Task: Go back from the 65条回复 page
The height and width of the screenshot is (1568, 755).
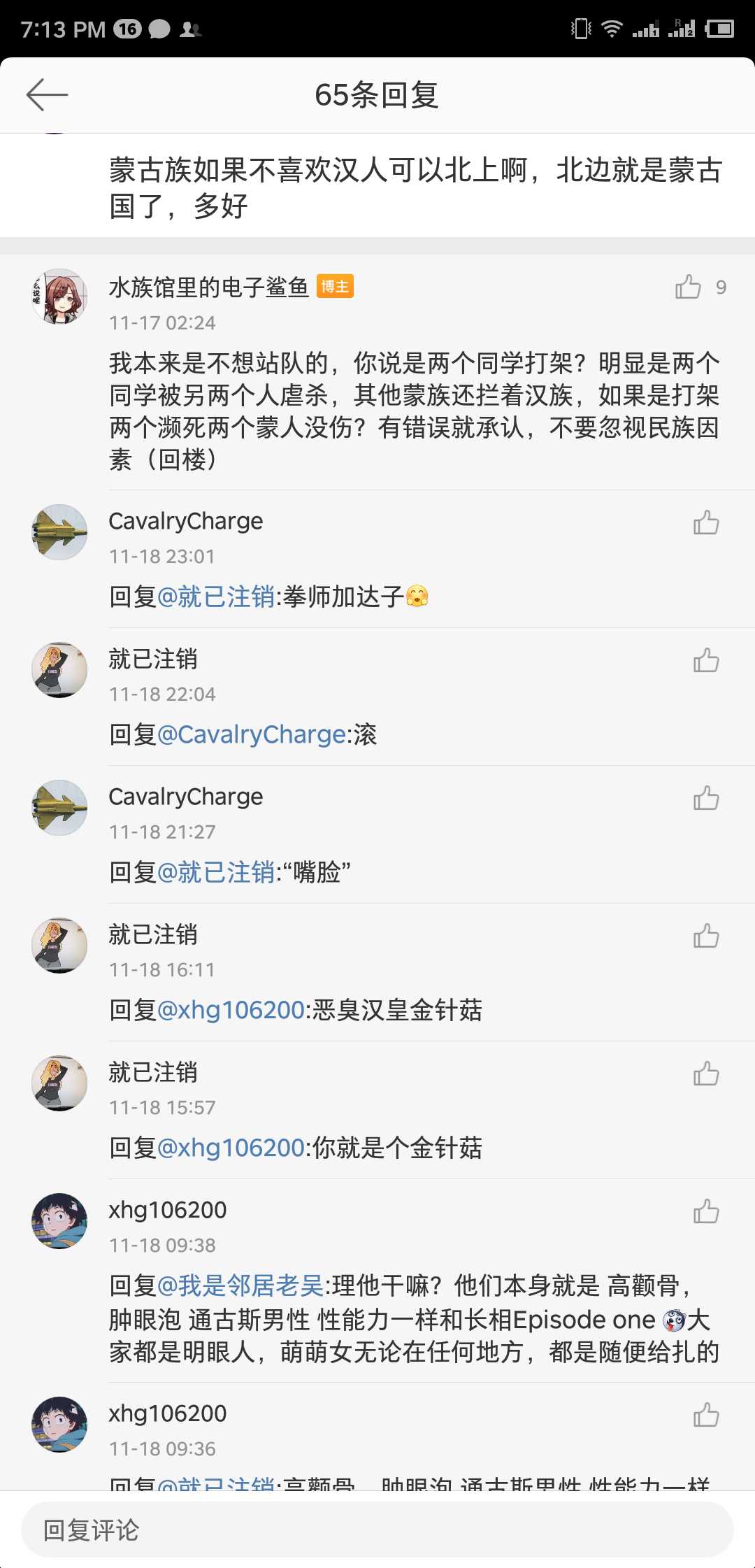Action: 47,95
